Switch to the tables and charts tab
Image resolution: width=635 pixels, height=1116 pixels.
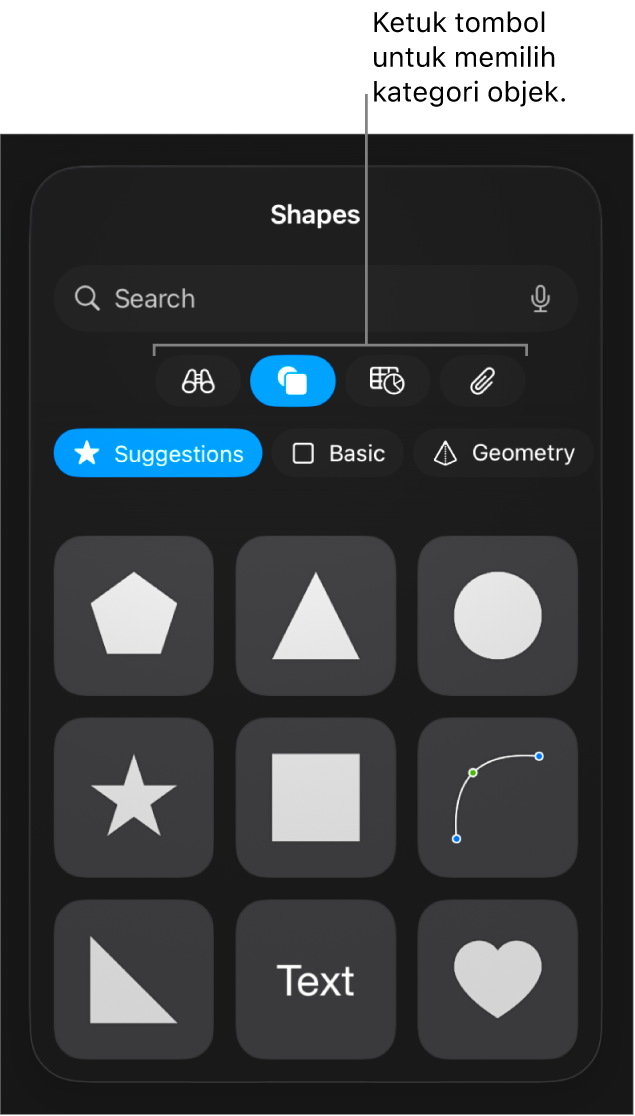pos(387,381)
